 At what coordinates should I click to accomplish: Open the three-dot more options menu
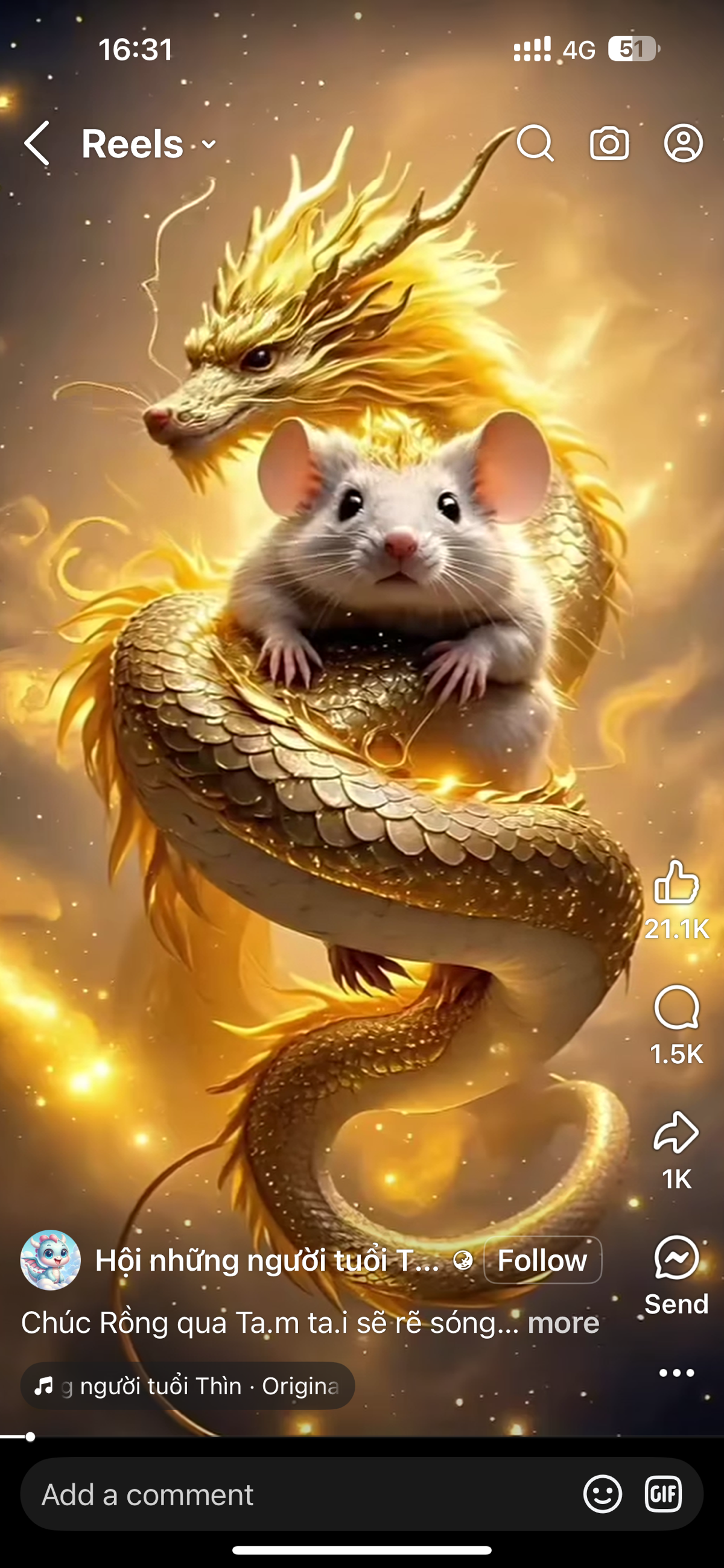[x=676, y=1373]
